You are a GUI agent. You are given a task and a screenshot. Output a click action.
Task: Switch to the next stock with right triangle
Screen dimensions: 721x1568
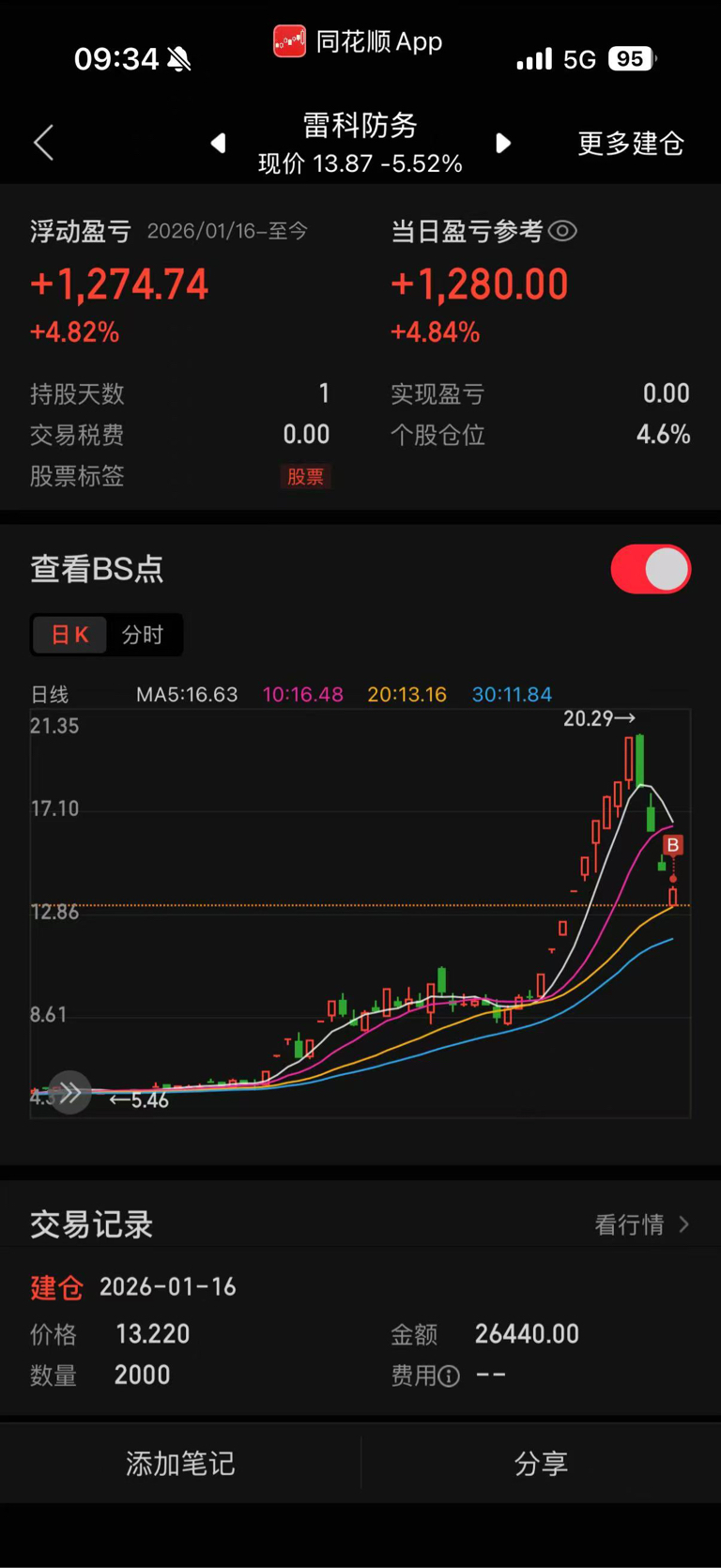(503, 143)
